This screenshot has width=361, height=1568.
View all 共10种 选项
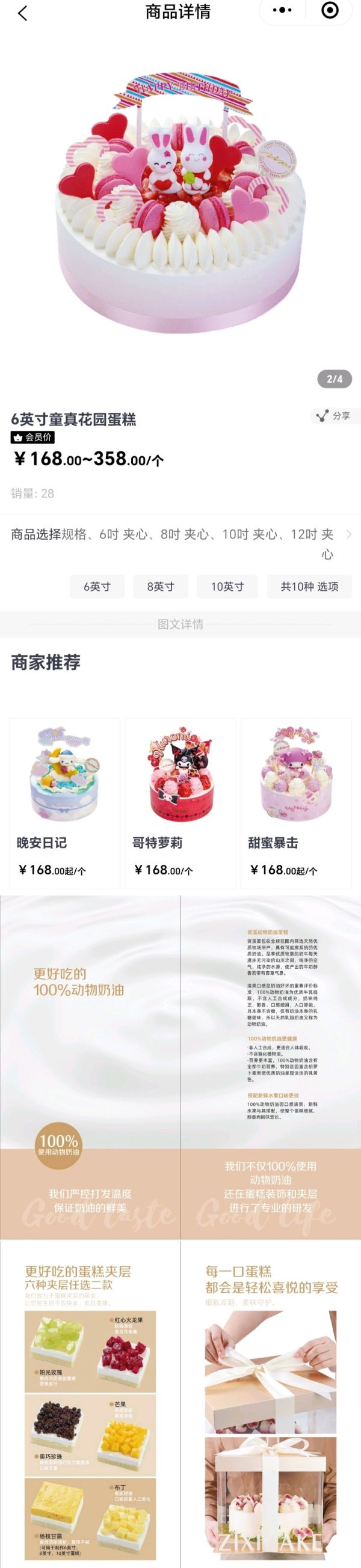(309, 586)
